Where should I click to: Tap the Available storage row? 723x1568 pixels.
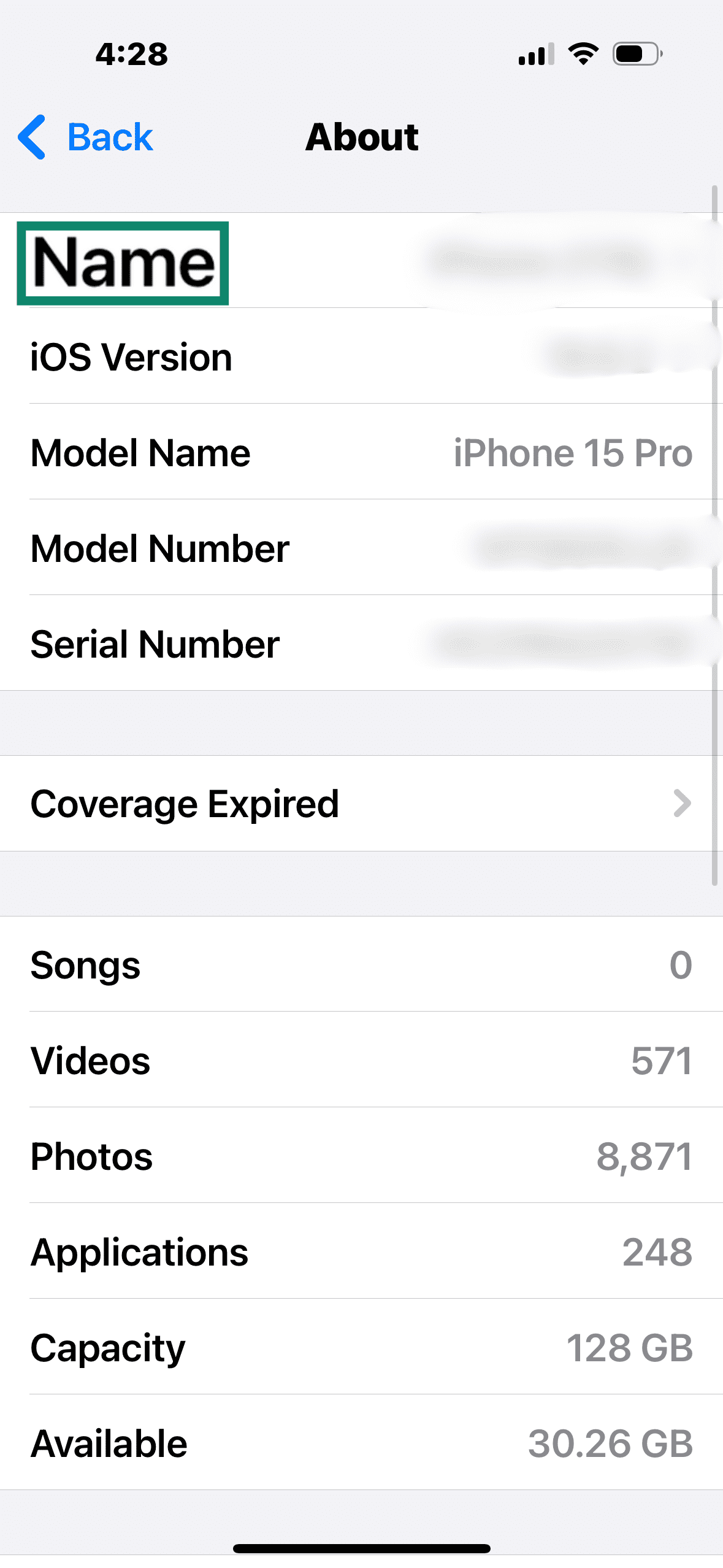click(x=362, y=1443)
